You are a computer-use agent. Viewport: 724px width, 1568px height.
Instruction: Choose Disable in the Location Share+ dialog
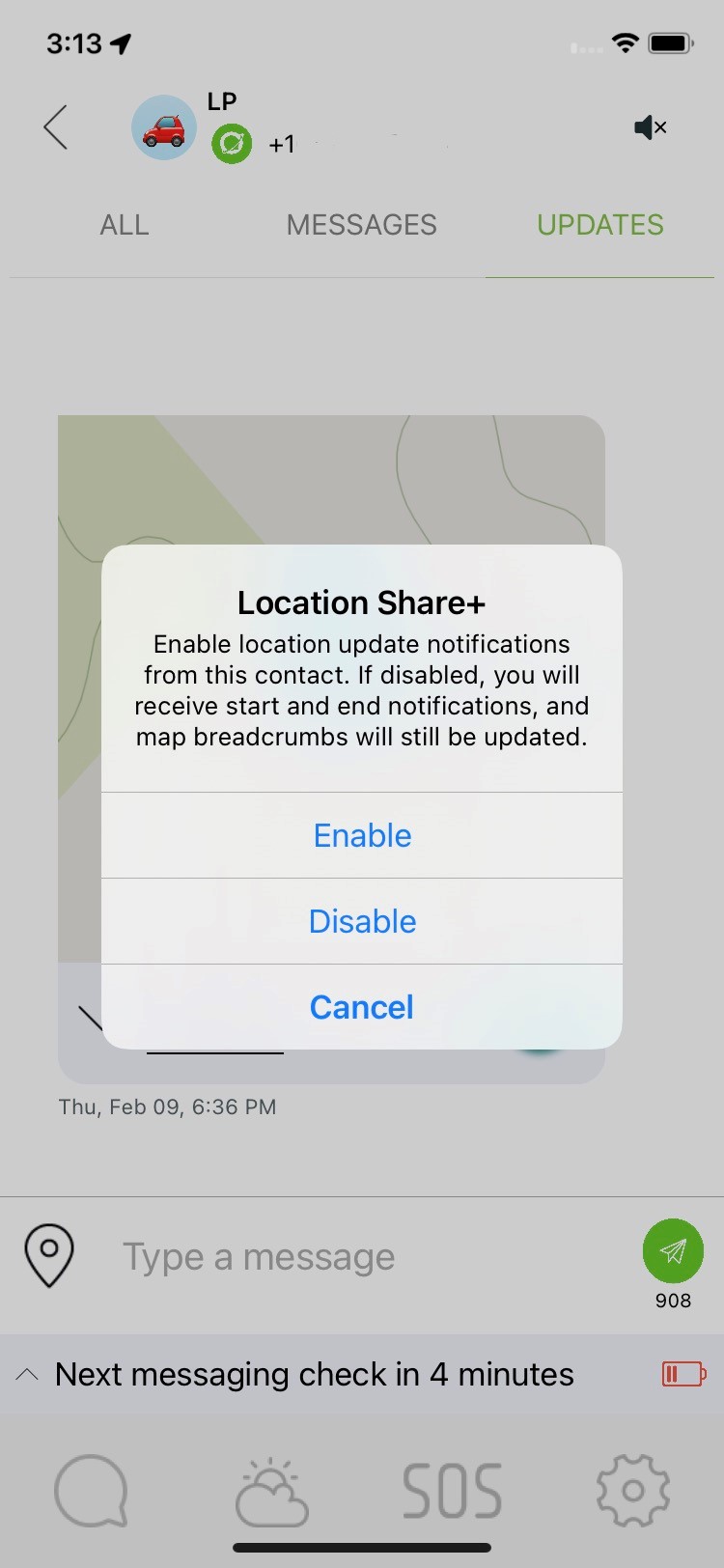click(x=362, y=921)
